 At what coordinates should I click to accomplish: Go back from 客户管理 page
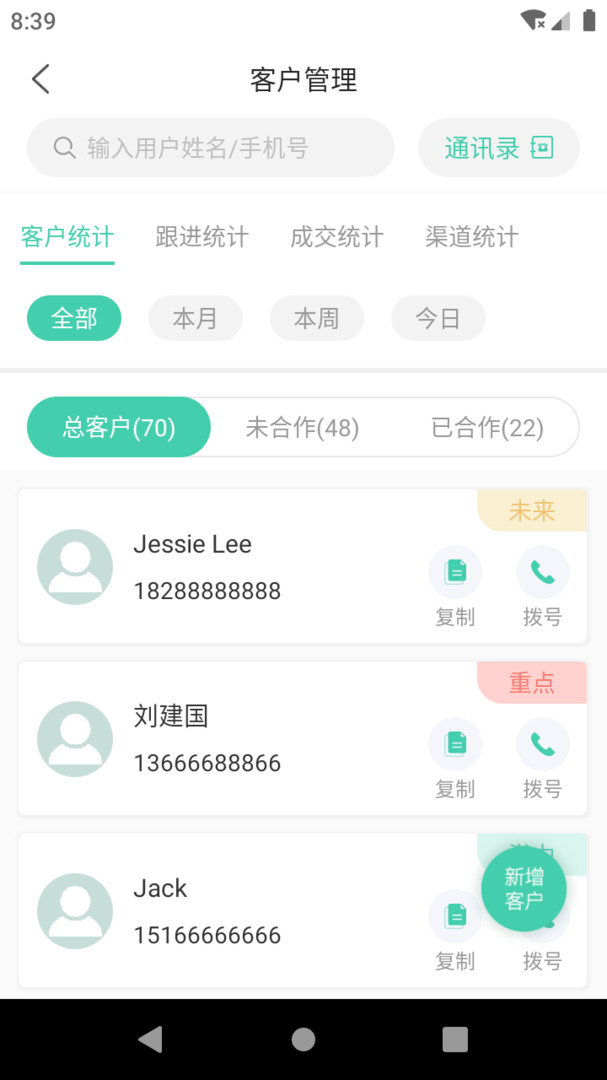point(41,79)
